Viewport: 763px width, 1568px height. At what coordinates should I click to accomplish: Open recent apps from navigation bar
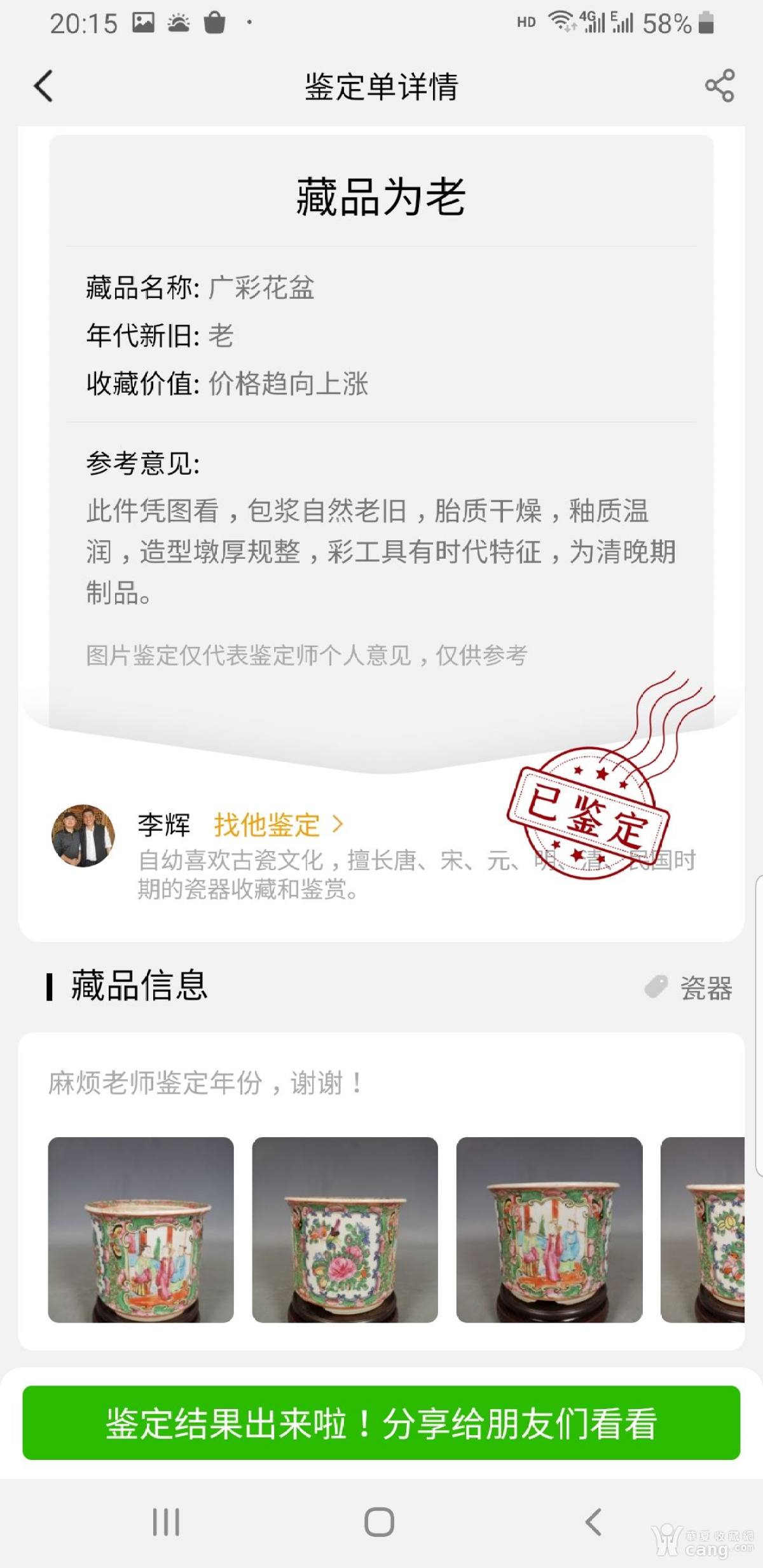(x=166, y=1522)
